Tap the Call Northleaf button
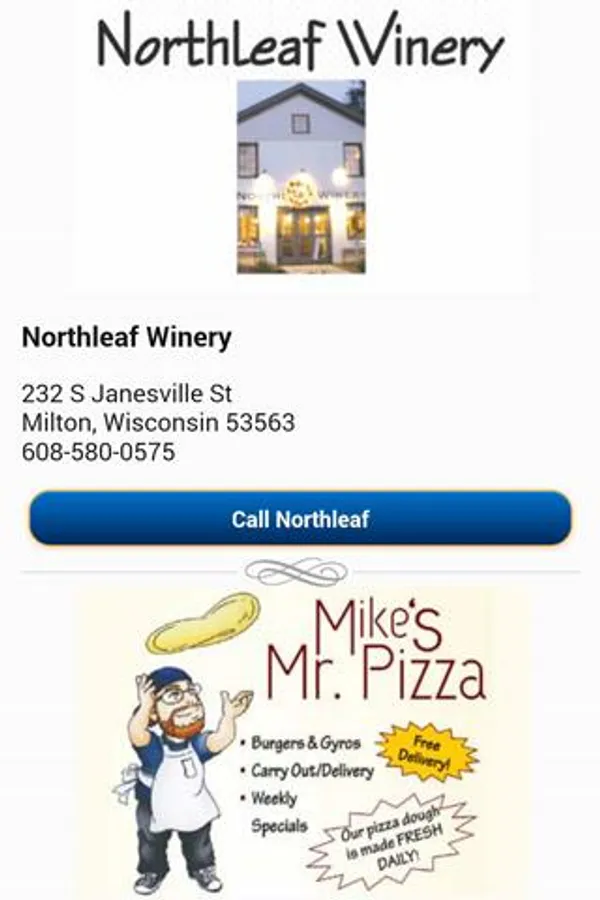The image size is (600, 900). tap(300, 518)
